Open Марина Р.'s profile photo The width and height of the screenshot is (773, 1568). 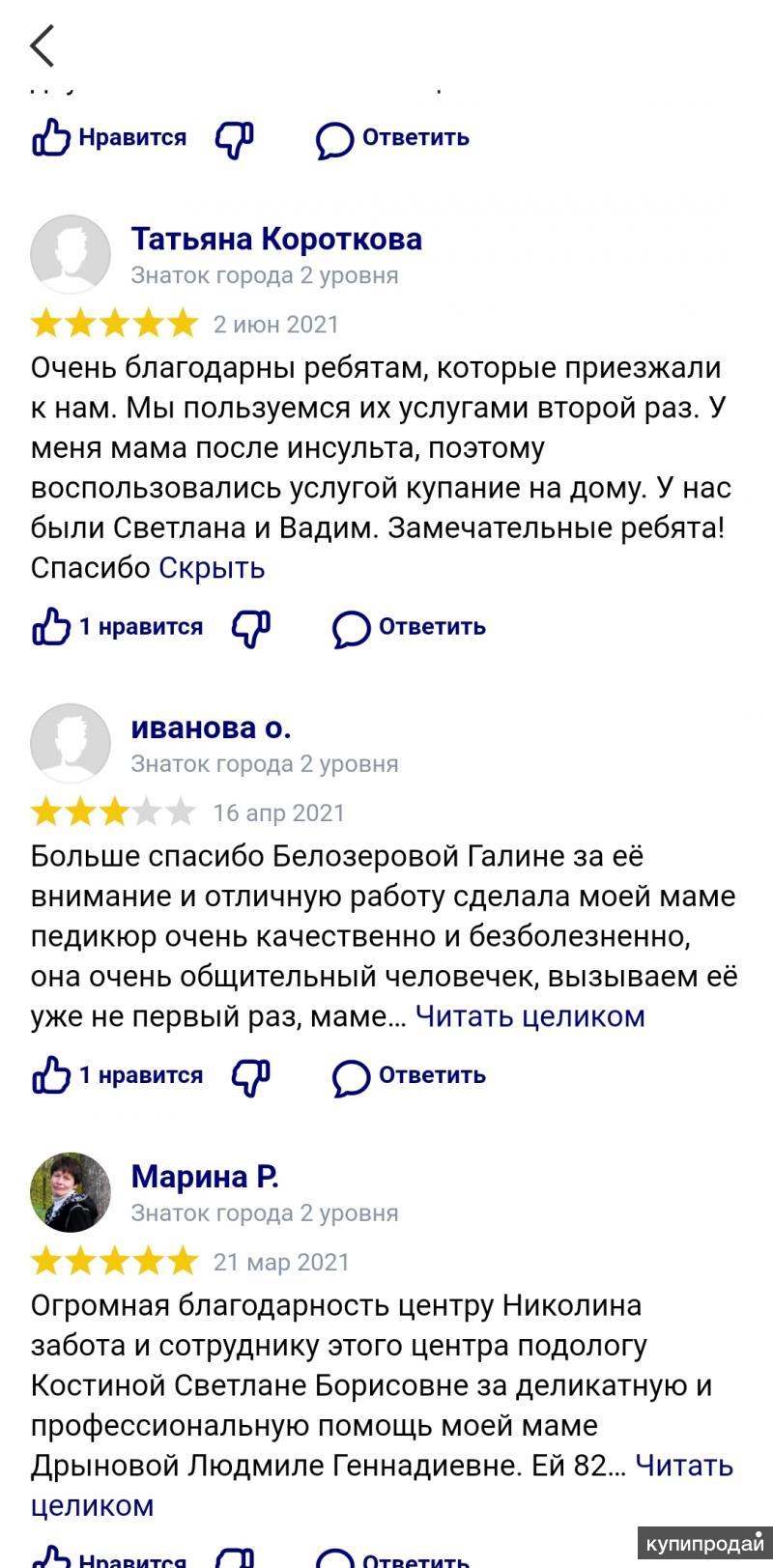[71, 1192]
